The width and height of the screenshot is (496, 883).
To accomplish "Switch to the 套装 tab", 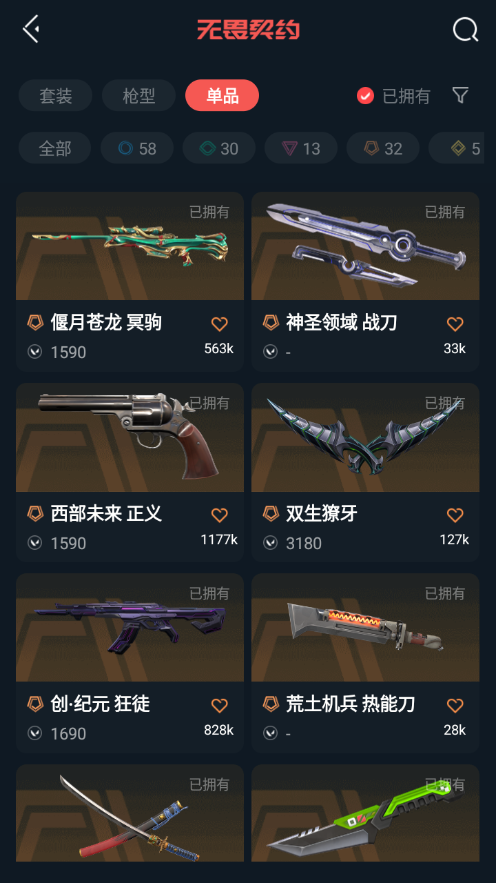I will [55, 95].
